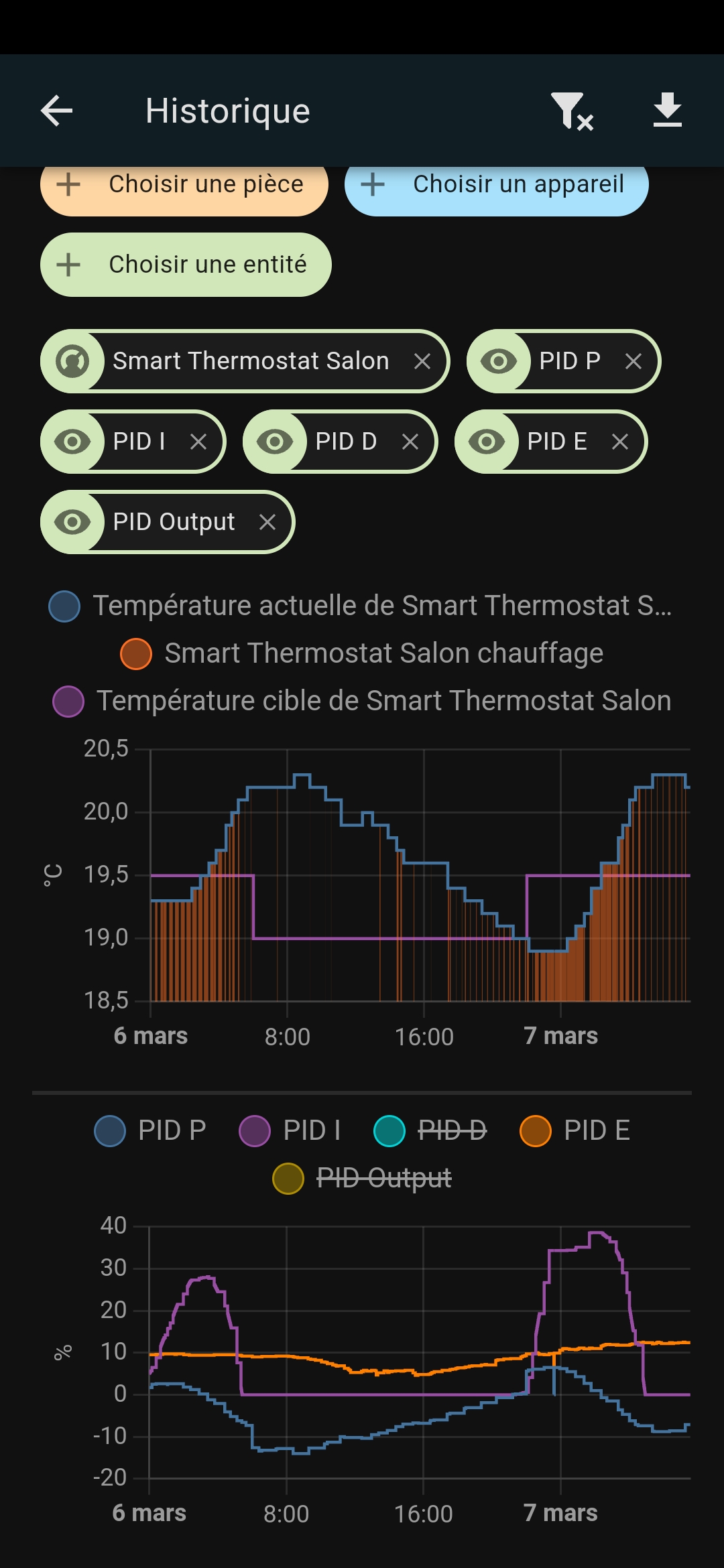
Task: Remove Smart Thermostat Salon entity chip
Action: [422, 361]
